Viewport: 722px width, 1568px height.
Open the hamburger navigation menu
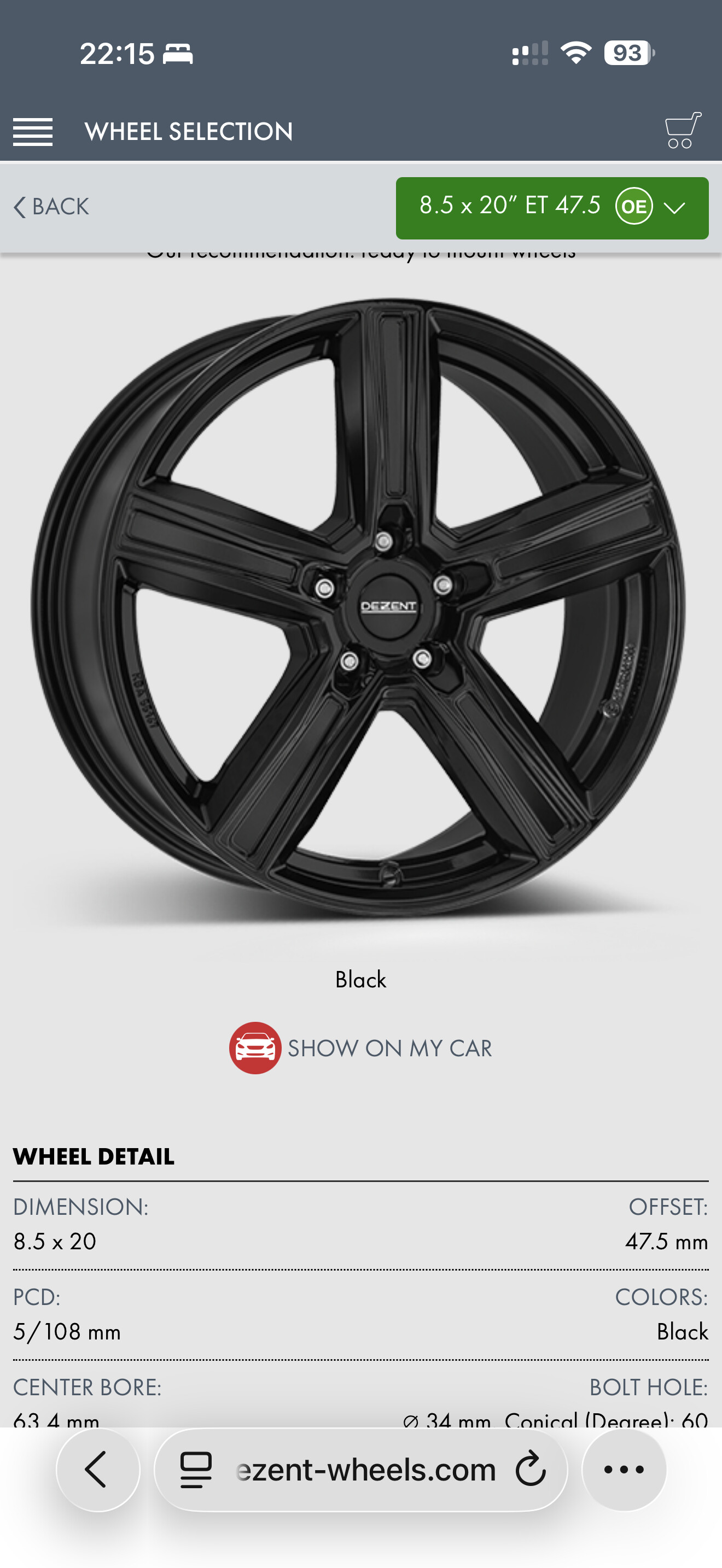[x=33, y=131]
